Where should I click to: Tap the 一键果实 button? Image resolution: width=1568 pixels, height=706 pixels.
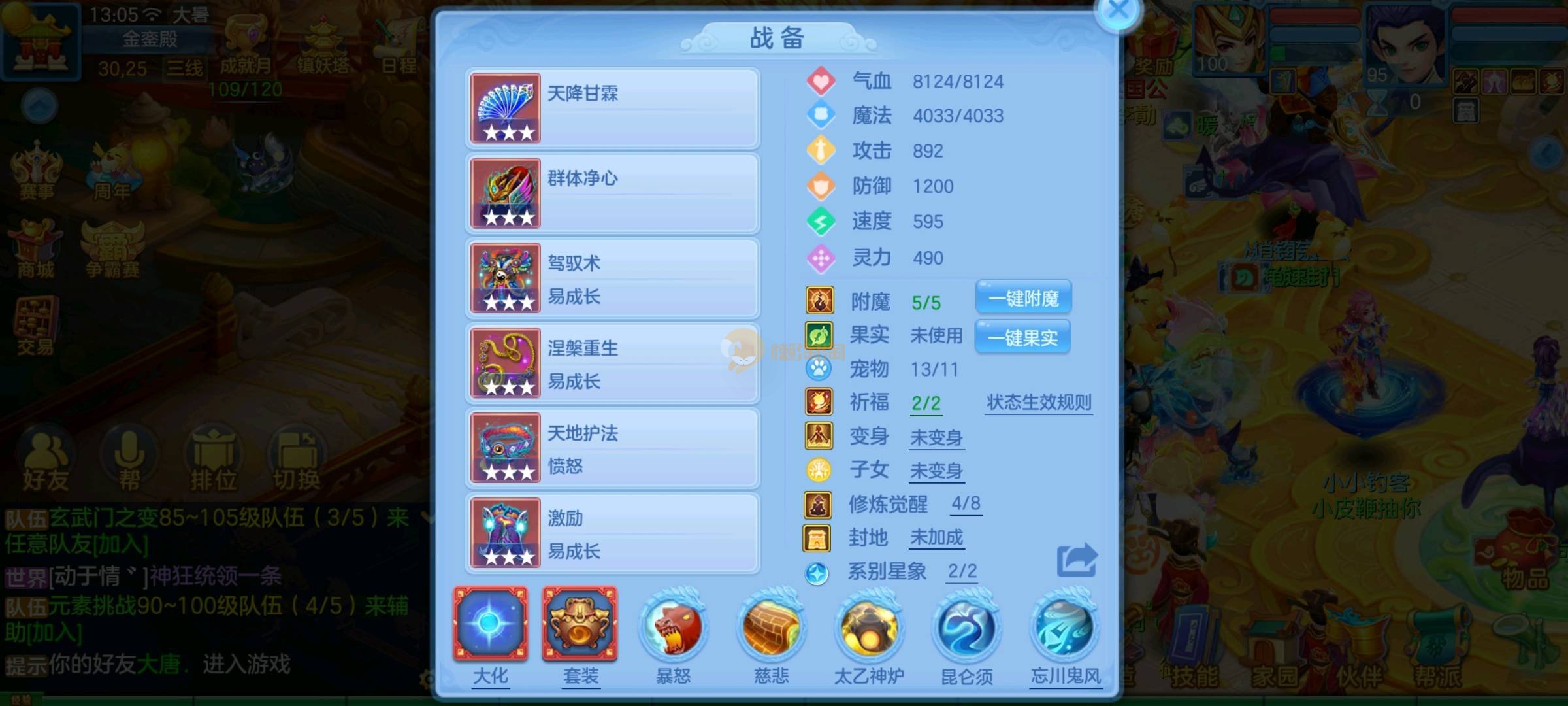[1022, 337]
